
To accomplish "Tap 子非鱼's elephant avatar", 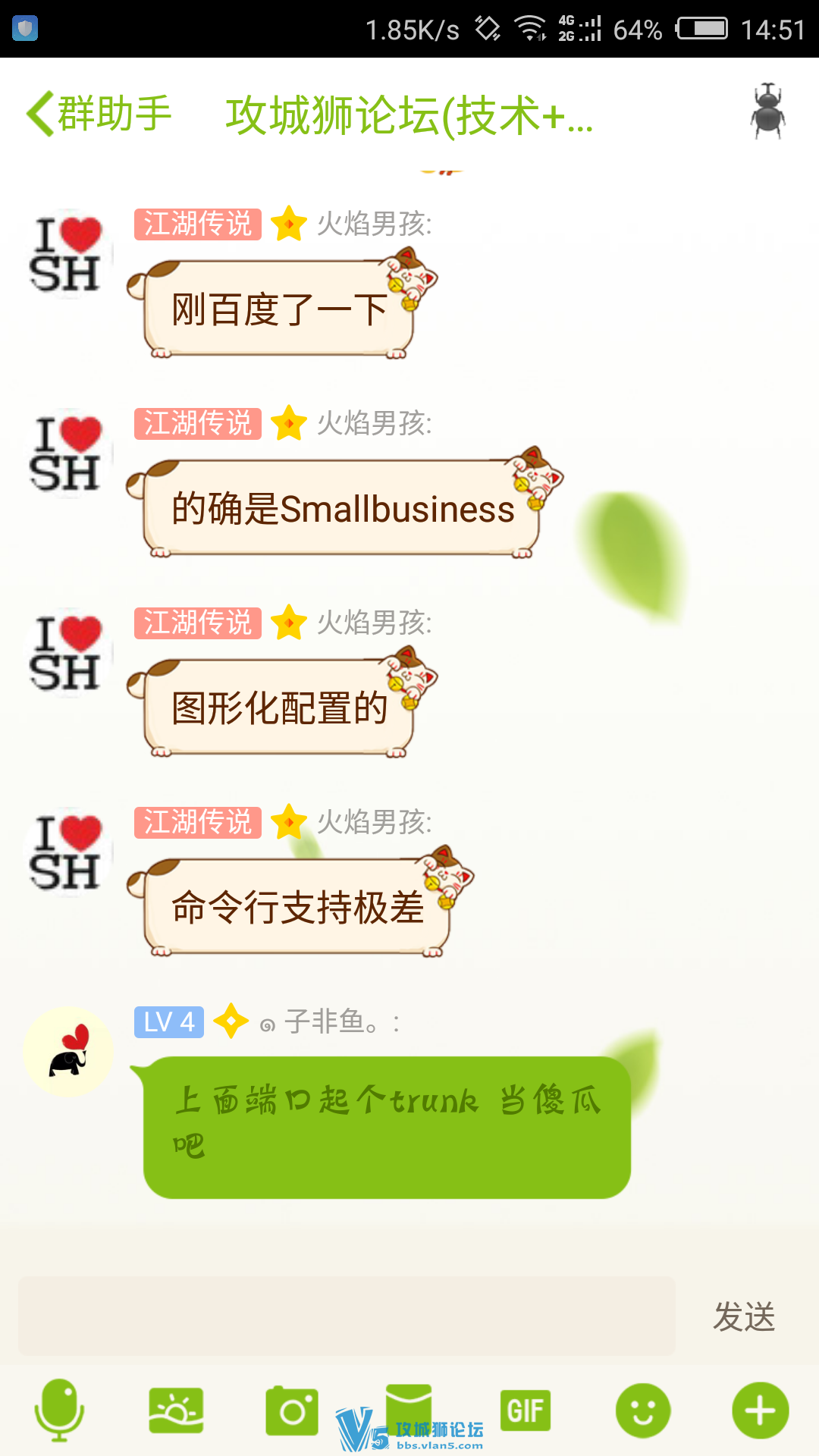I will [x=68, y=1052].
